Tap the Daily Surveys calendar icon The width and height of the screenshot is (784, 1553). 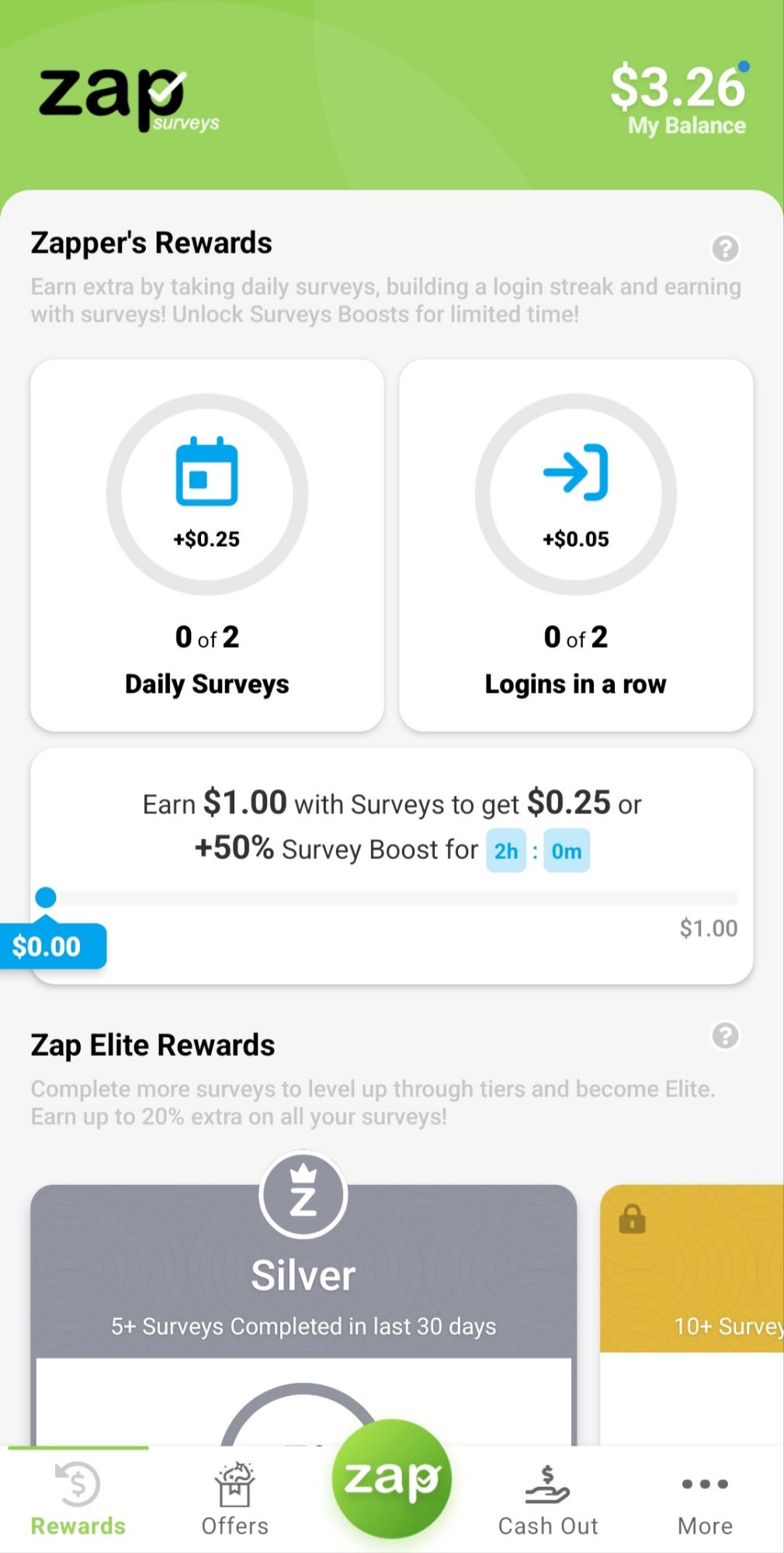[x=206, y=477]
